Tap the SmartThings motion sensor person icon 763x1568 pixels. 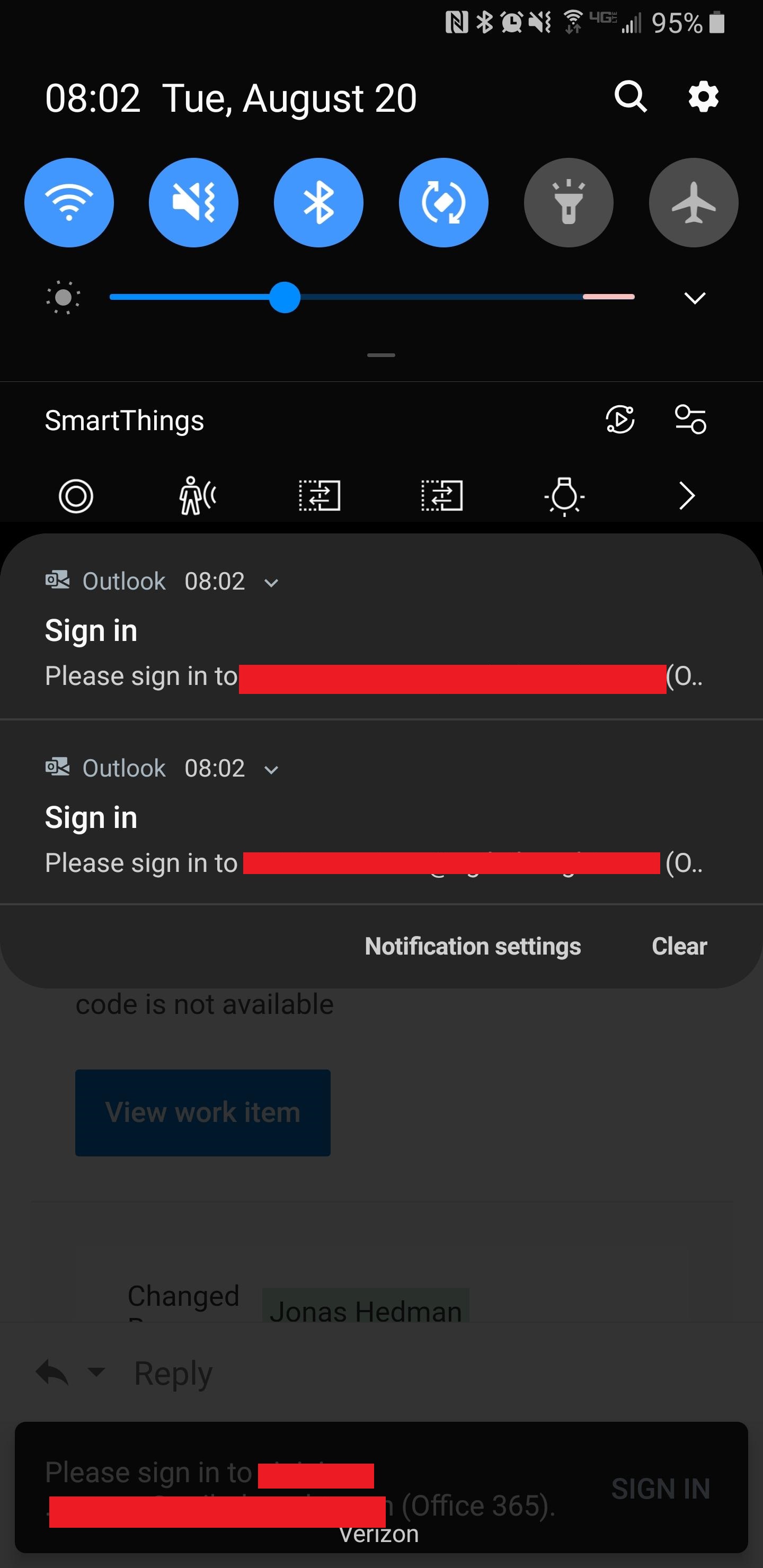pyautogui.click(x=197, y=496)
